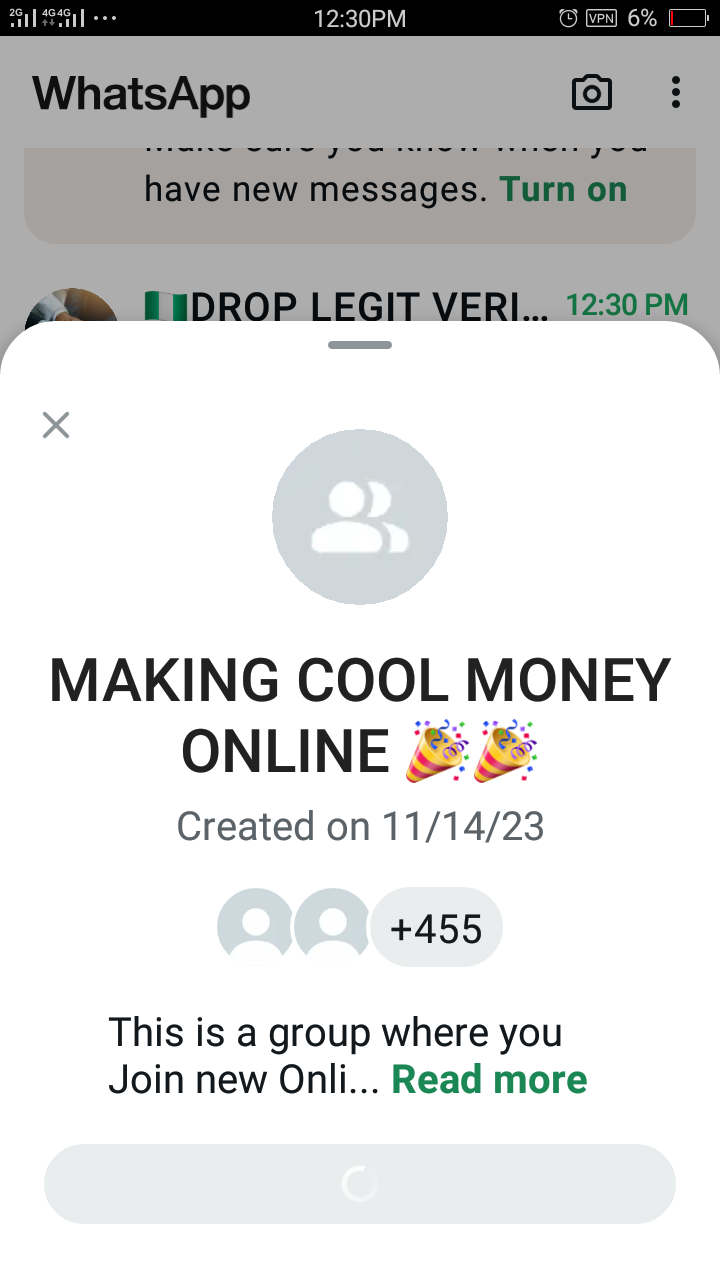The width and height of the screenshot is (720, 1280).
Task: Expand description with Read more
Action: pos(489,1080)
